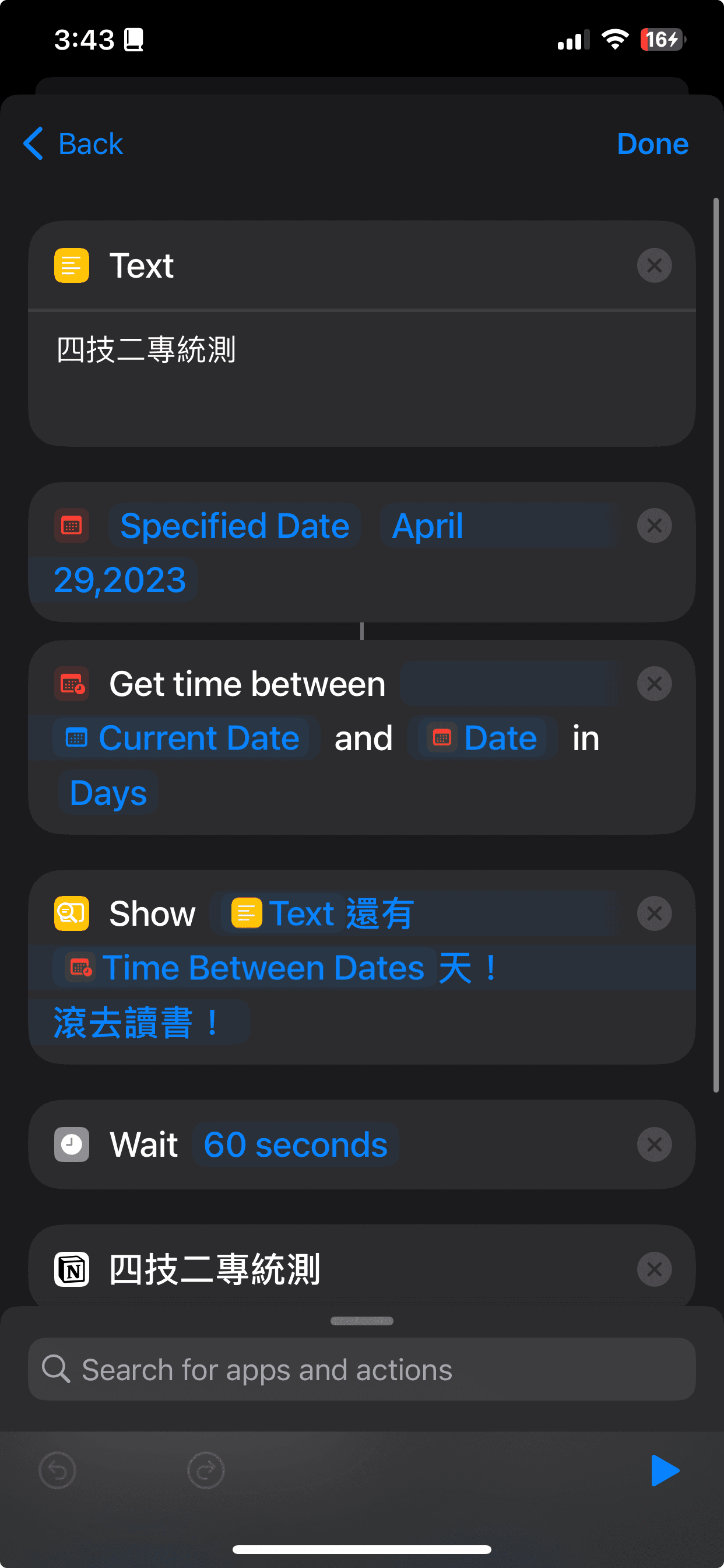Search for apps and actions
This screenshot has width=724, height=1568.
(x=361, y=1370)
